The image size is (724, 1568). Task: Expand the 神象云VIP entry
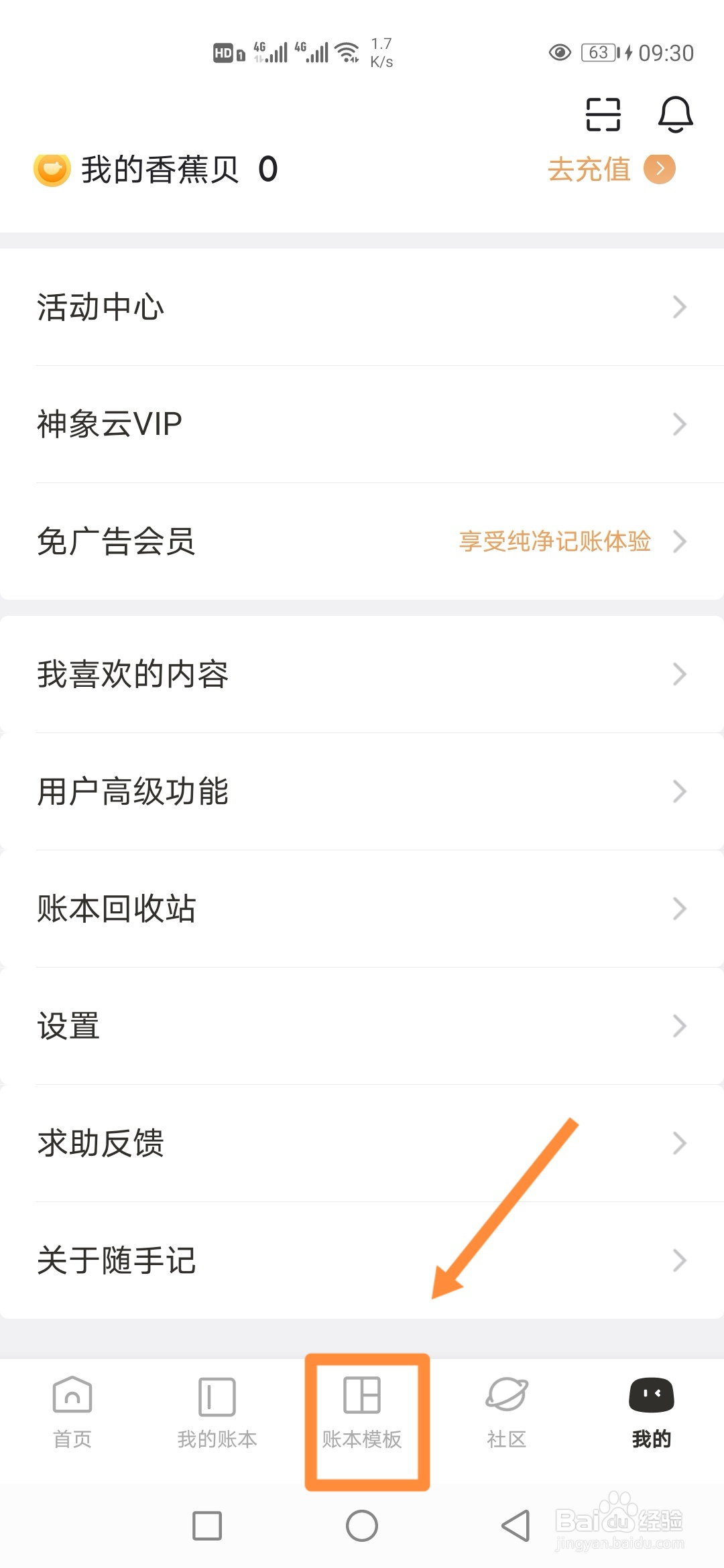362,424
